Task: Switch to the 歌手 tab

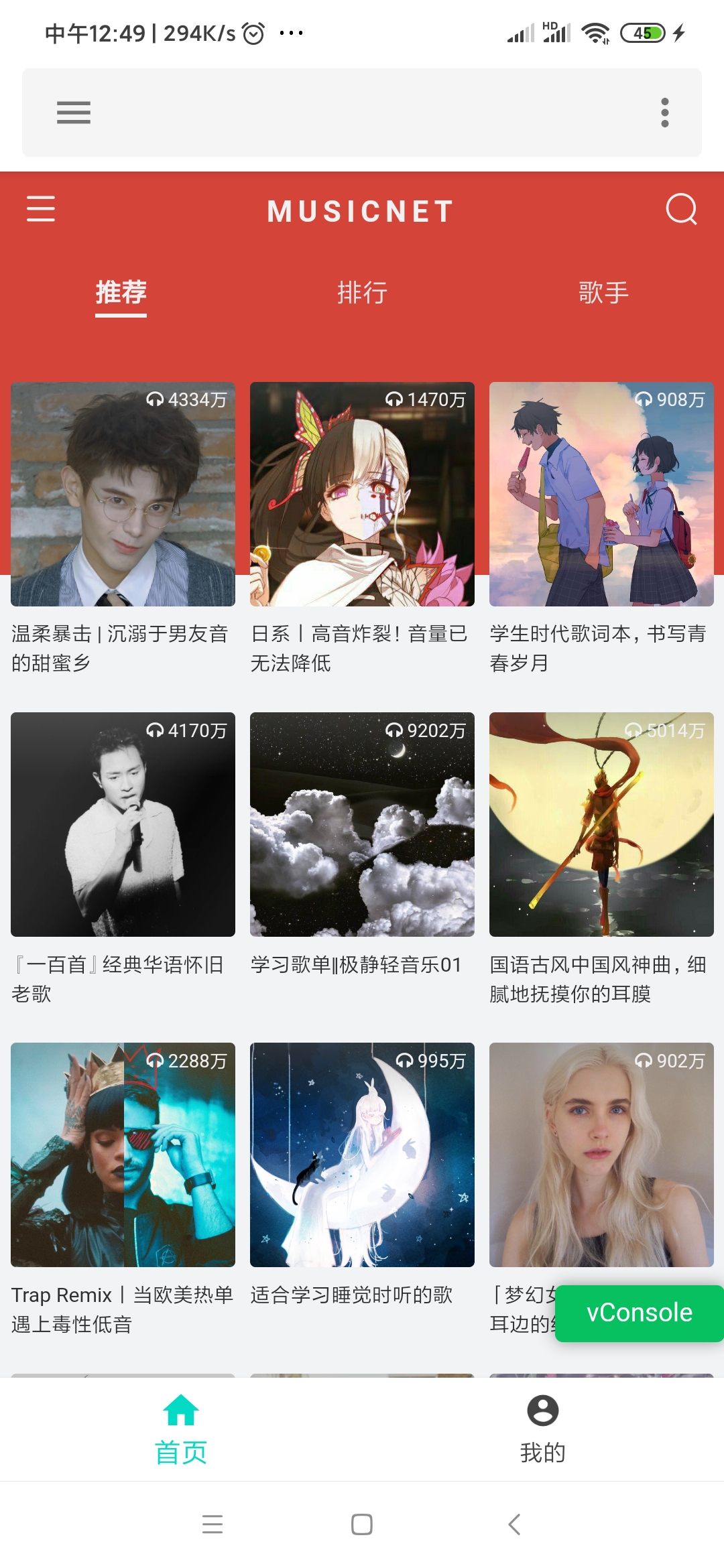Action: coord(603,293)
